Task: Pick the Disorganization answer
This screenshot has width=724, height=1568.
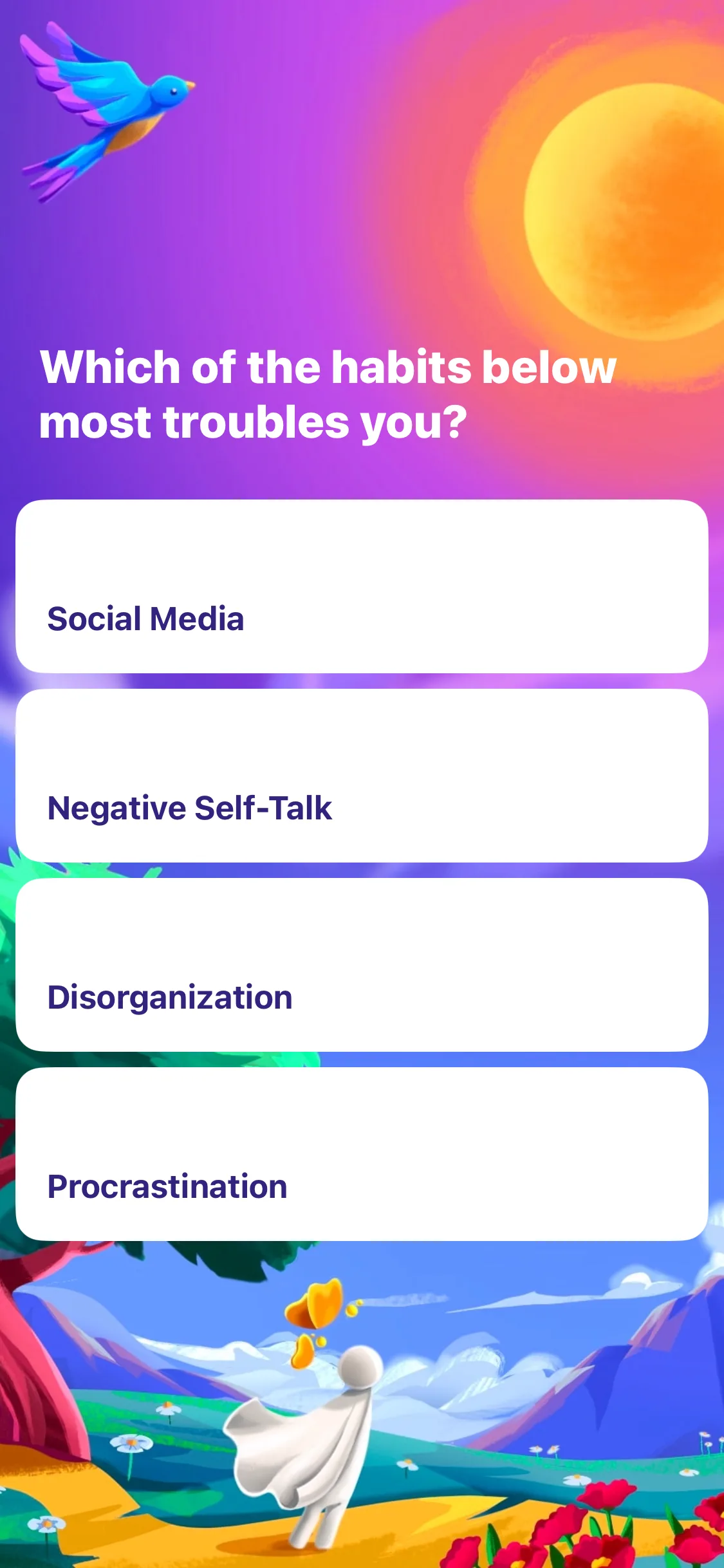Action: 362,965
